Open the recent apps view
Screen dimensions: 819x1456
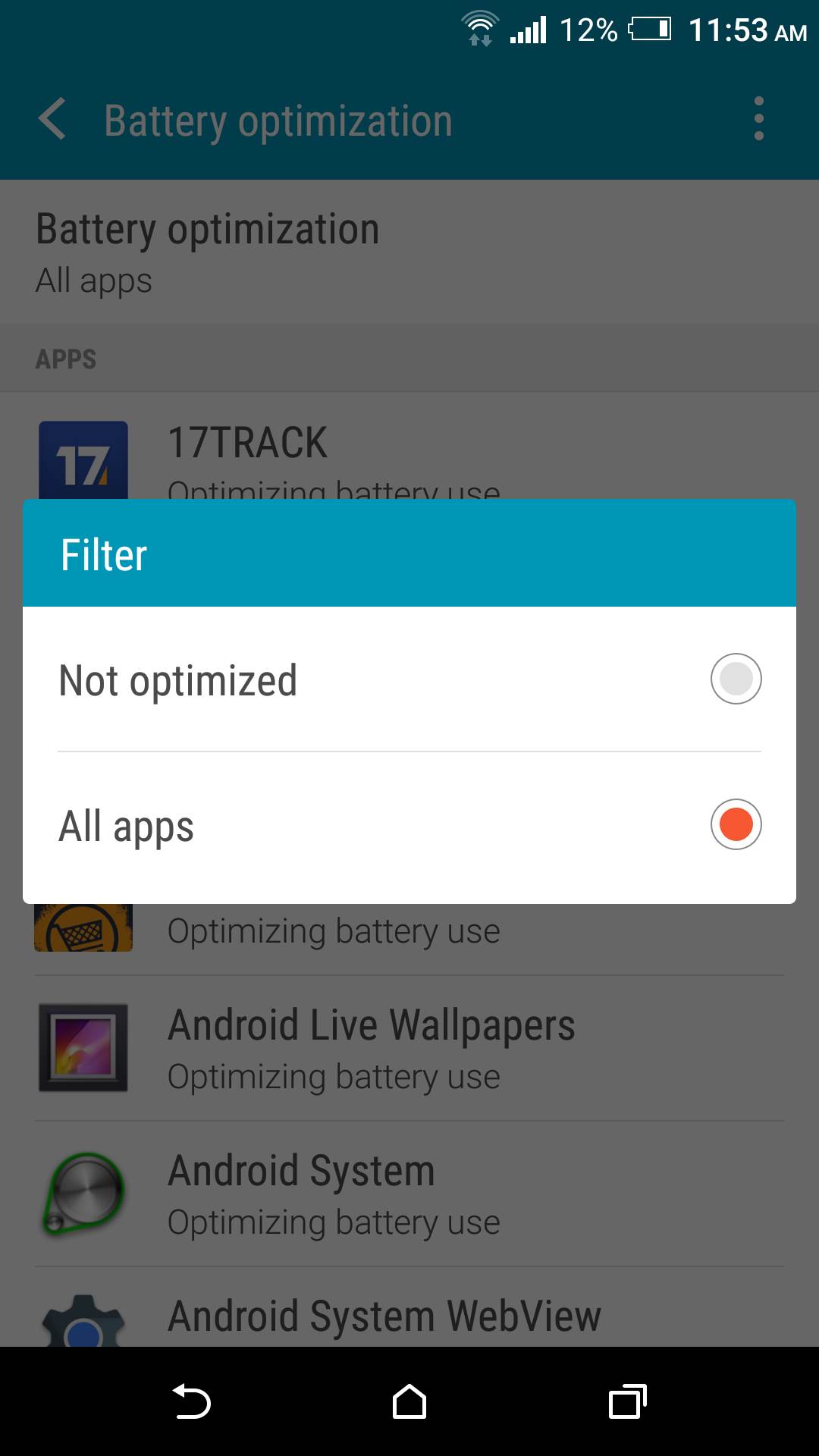coord(627,1401)
